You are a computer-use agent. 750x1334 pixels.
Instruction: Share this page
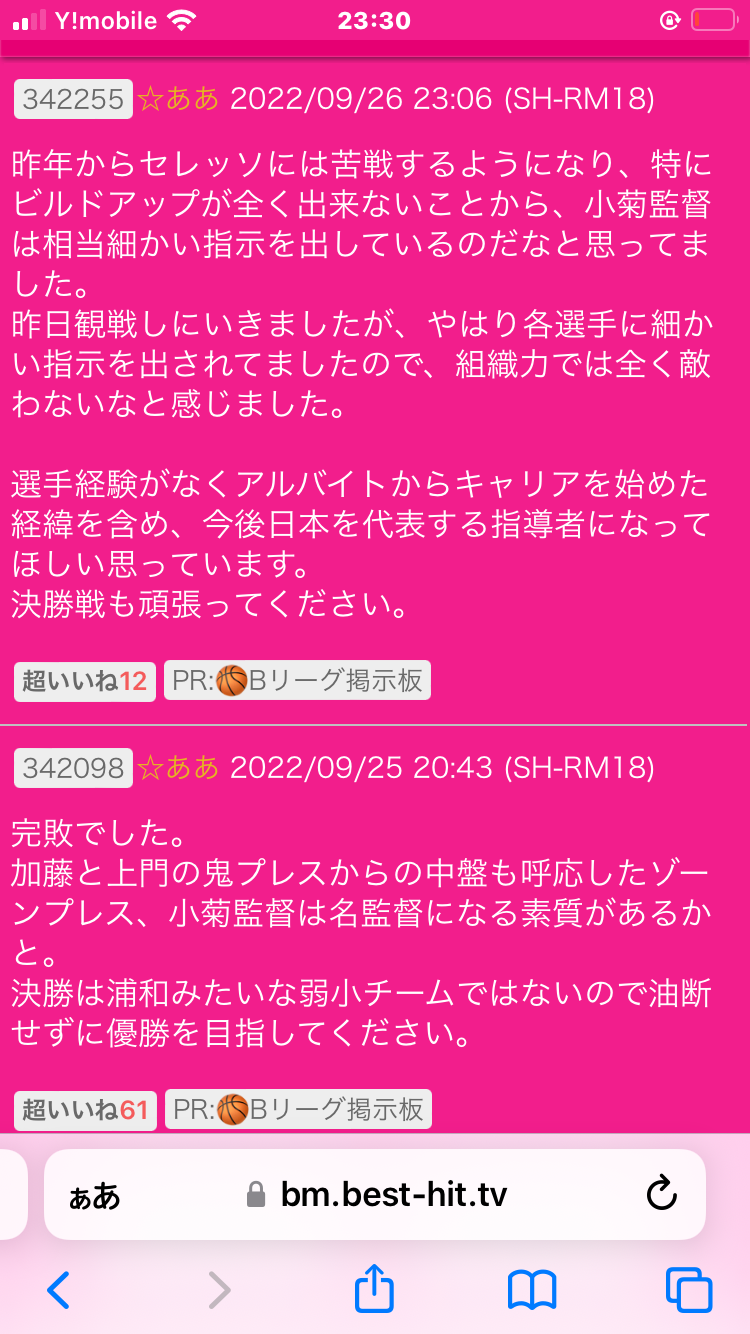[x=375, y=1288]
